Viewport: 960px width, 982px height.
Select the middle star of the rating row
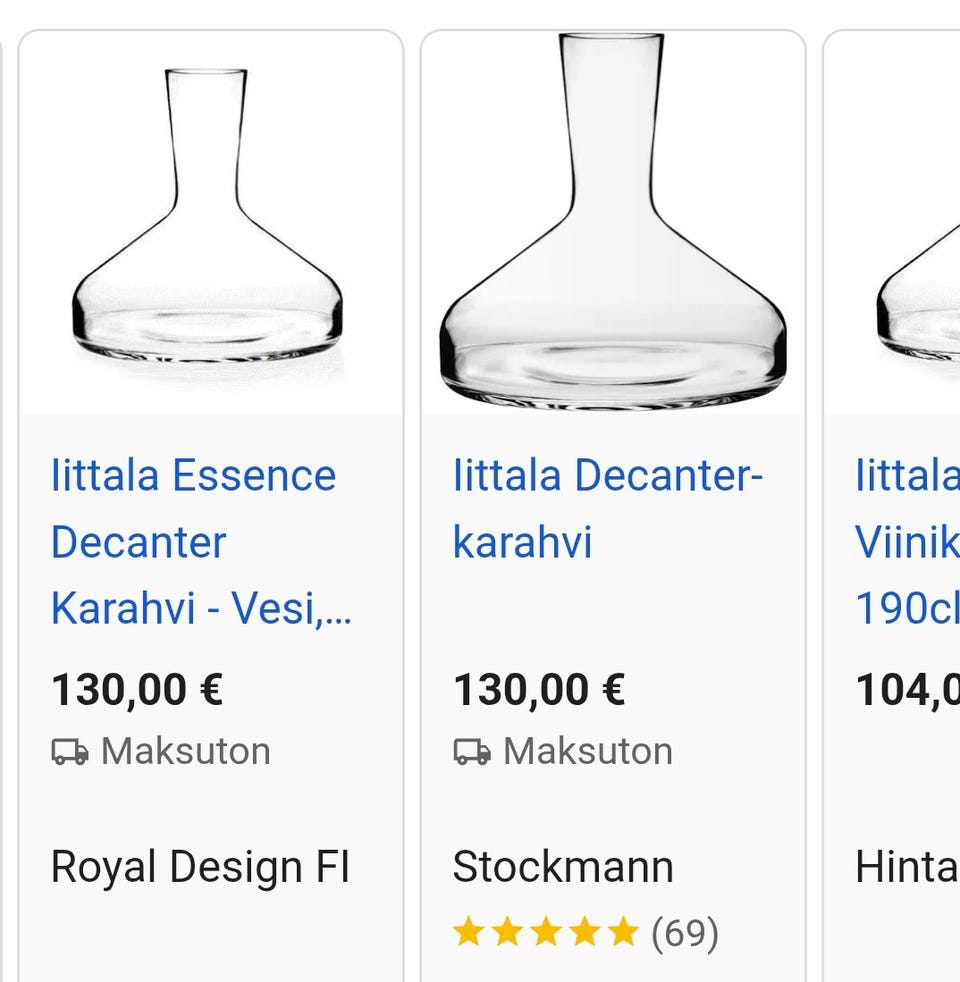(x=544, y=930)
